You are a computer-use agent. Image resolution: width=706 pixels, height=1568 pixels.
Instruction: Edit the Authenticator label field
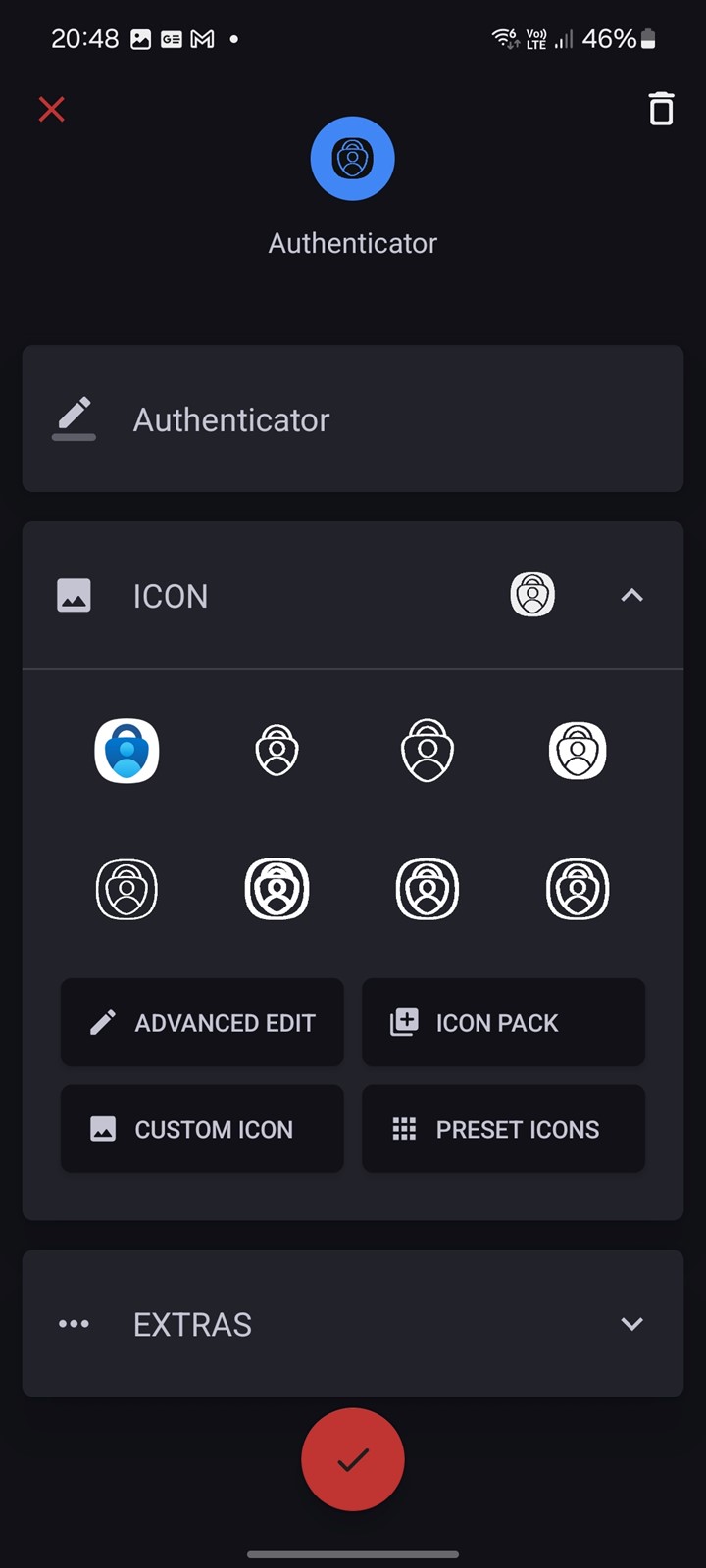[353, 418]
